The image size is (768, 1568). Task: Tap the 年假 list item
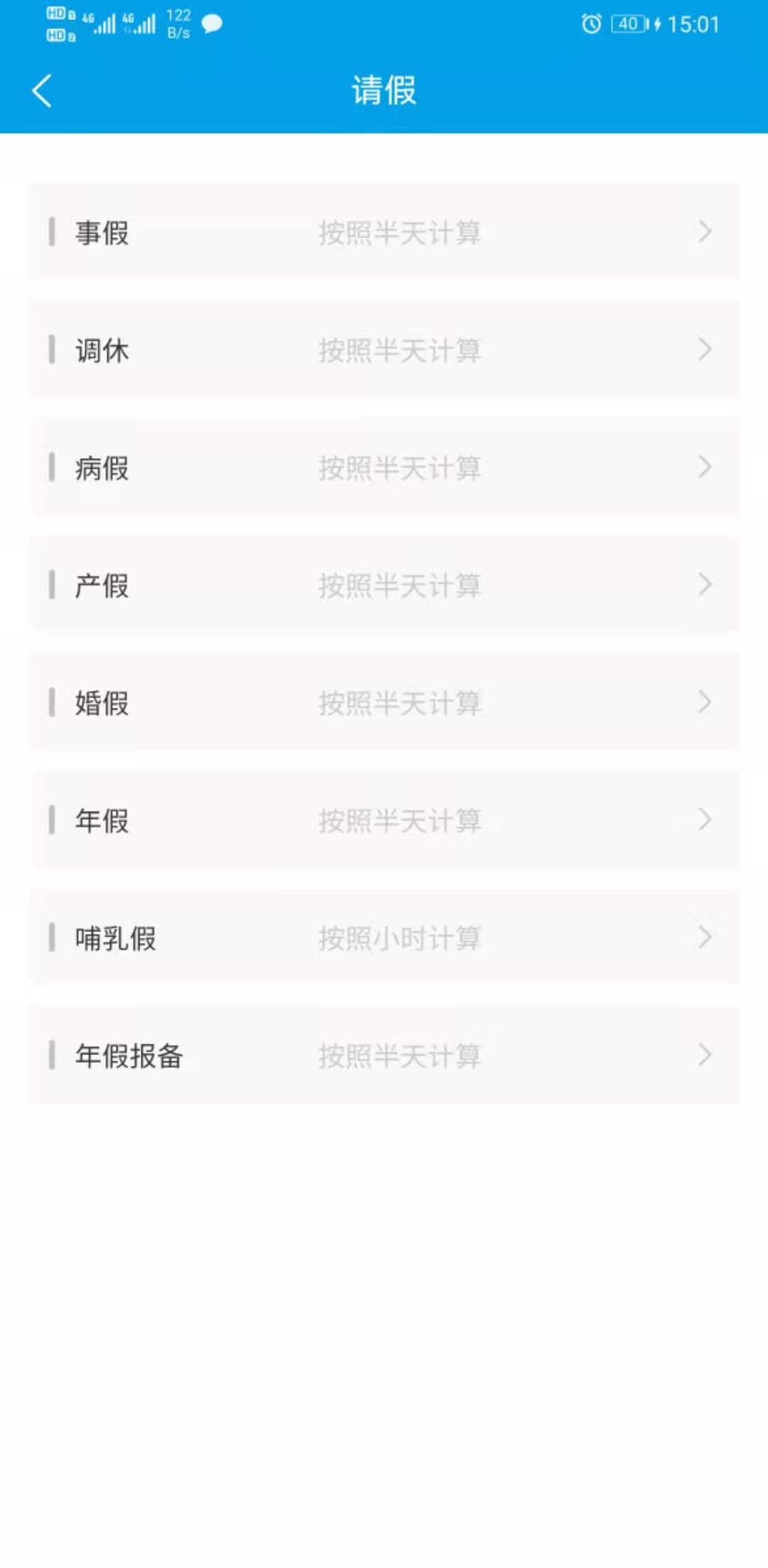pos(384,821)
